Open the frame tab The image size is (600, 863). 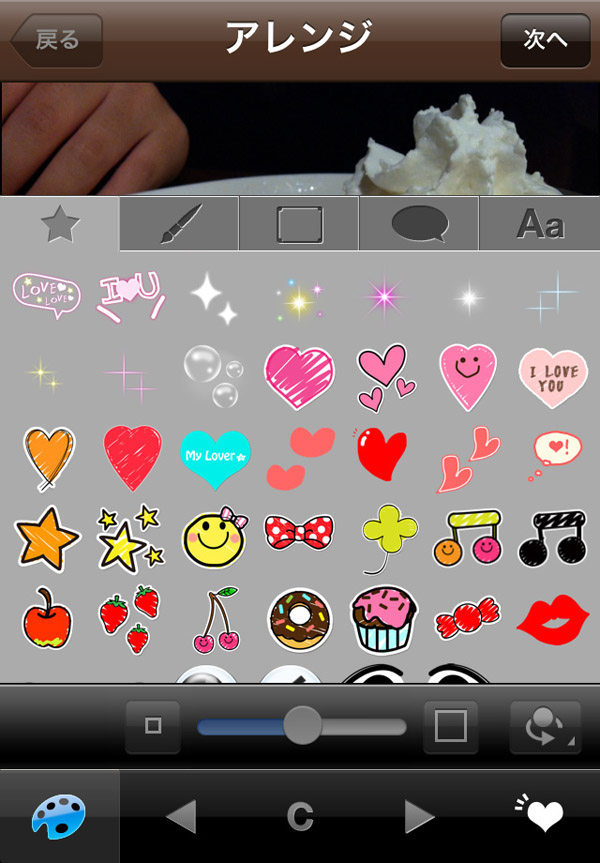pos(299,224)
